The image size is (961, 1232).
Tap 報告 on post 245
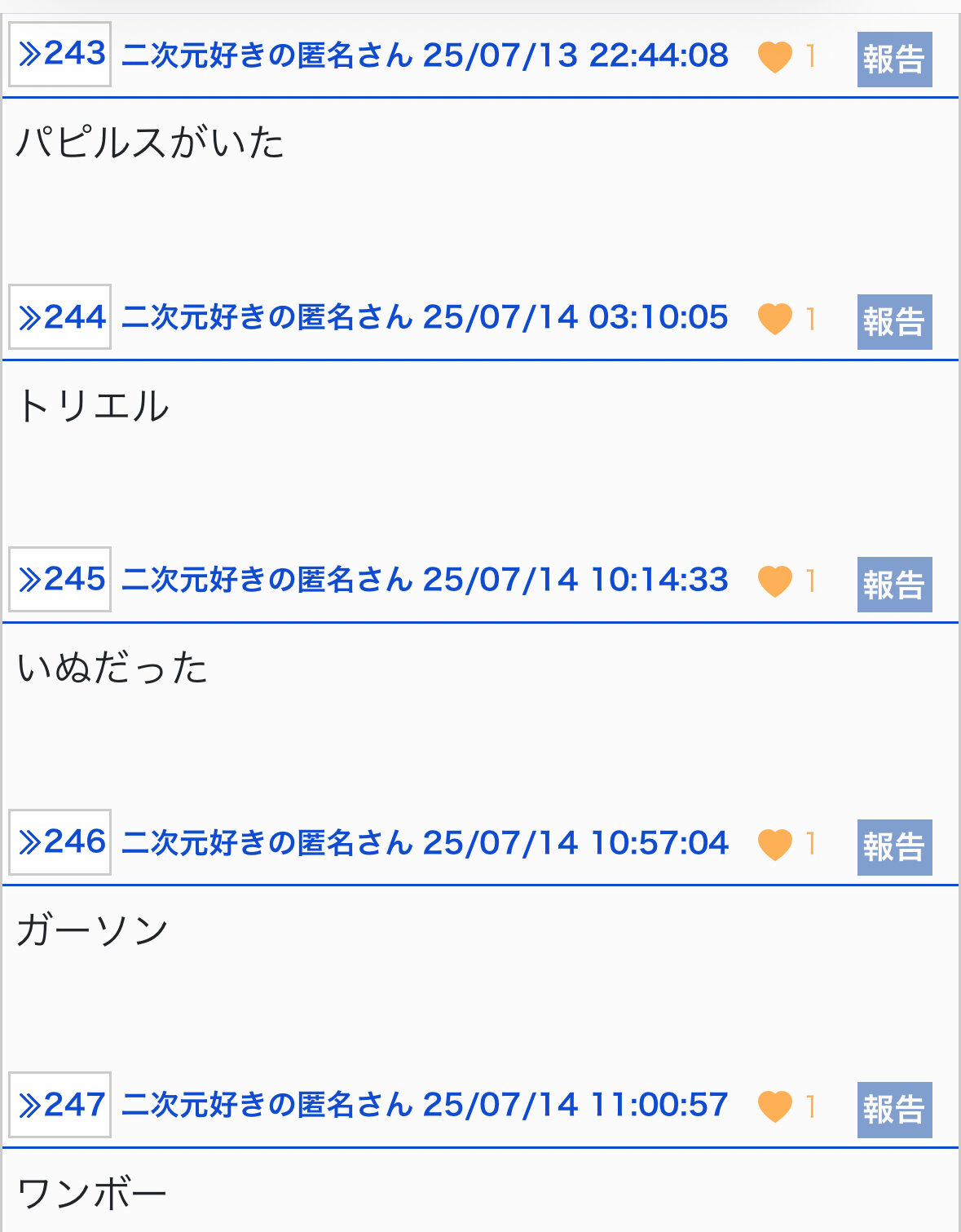pyautogui.click(x=894, y=584)
